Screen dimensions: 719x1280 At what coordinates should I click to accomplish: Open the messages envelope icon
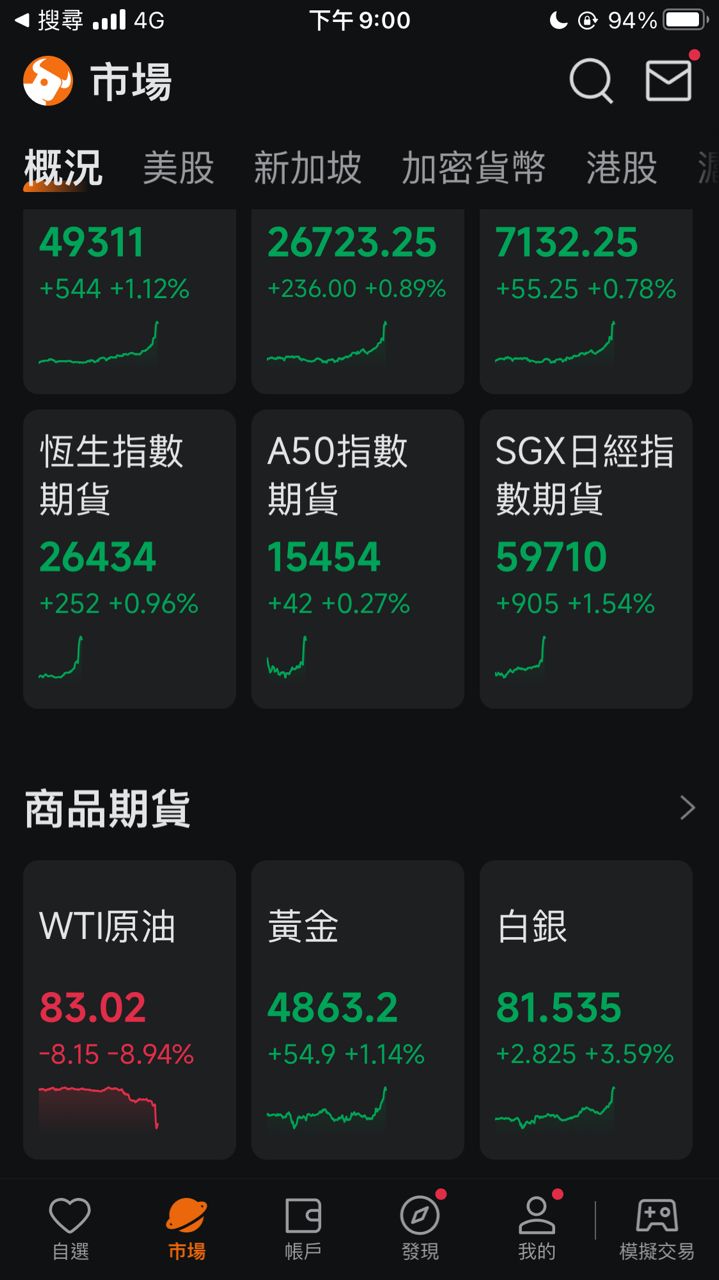[668, 81]
